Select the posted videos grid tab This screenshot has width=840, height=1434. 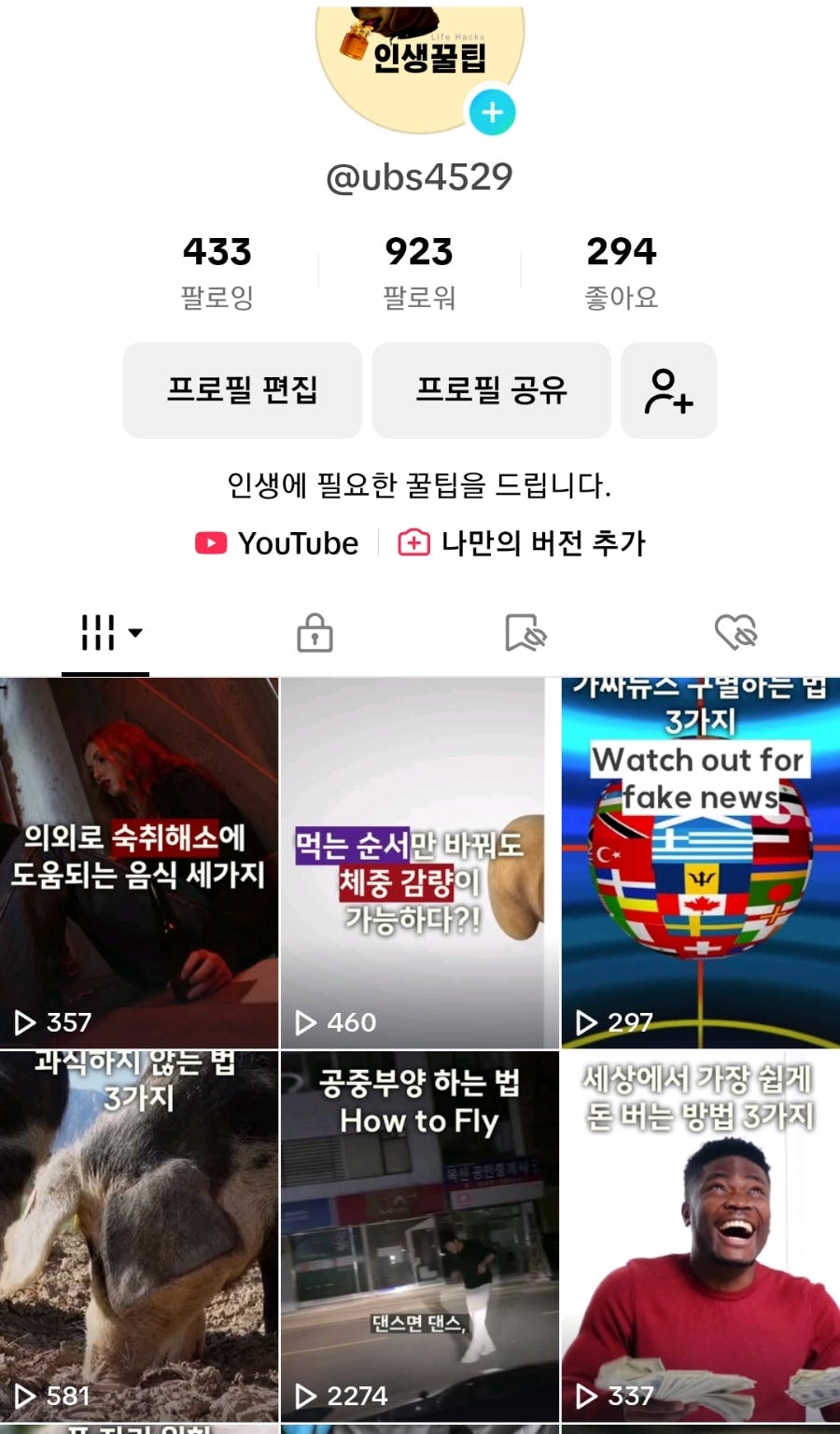105,633
